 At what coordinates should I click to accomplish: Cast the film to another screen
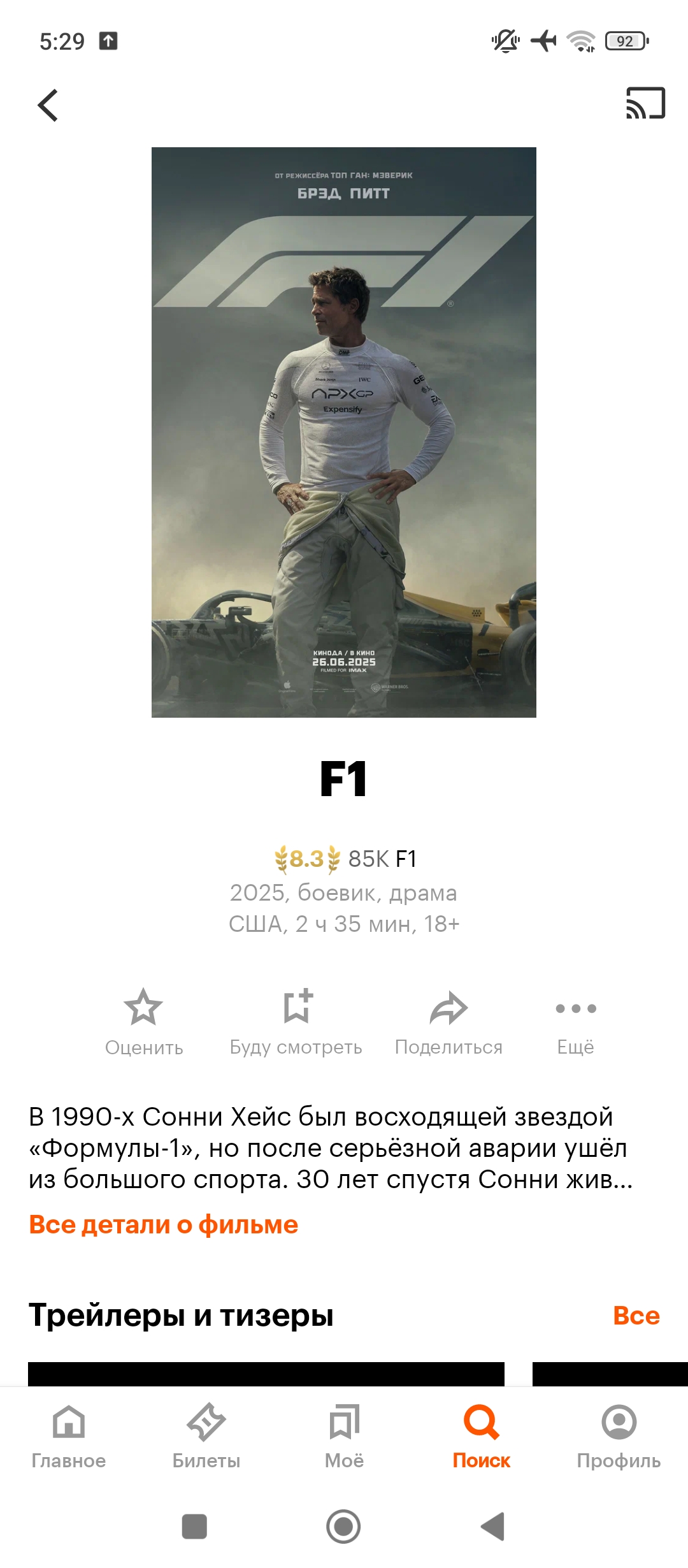pyautogui.click(x=645, y=103)
